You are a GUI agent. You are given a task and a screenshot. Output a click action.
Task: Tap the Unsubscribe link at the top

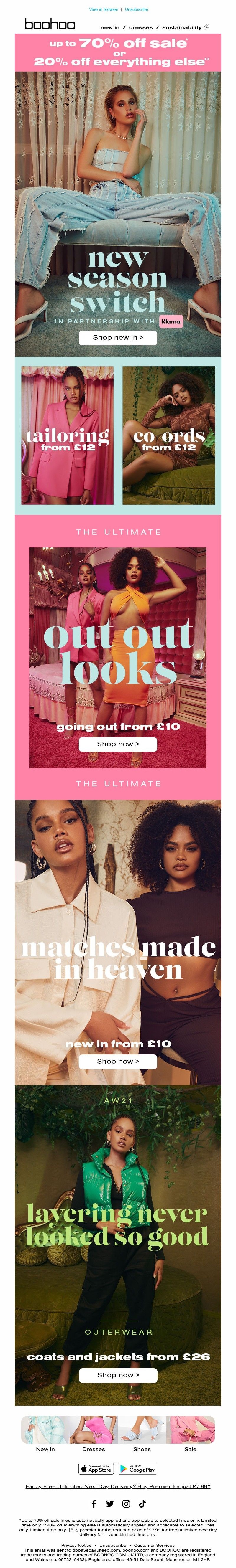click(x=136, y=10)
